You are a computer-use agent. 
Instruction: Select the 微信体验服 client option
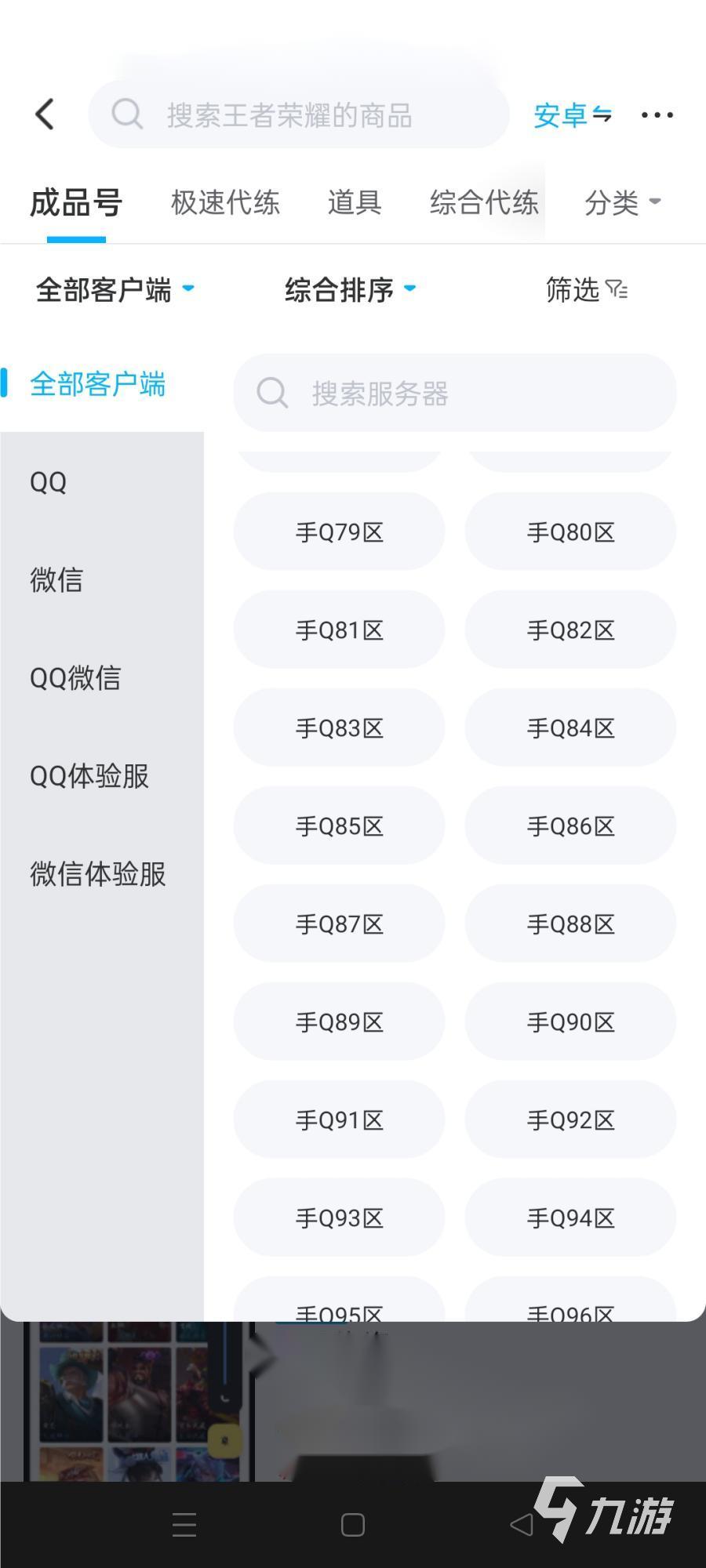click(x=98, y=874)
